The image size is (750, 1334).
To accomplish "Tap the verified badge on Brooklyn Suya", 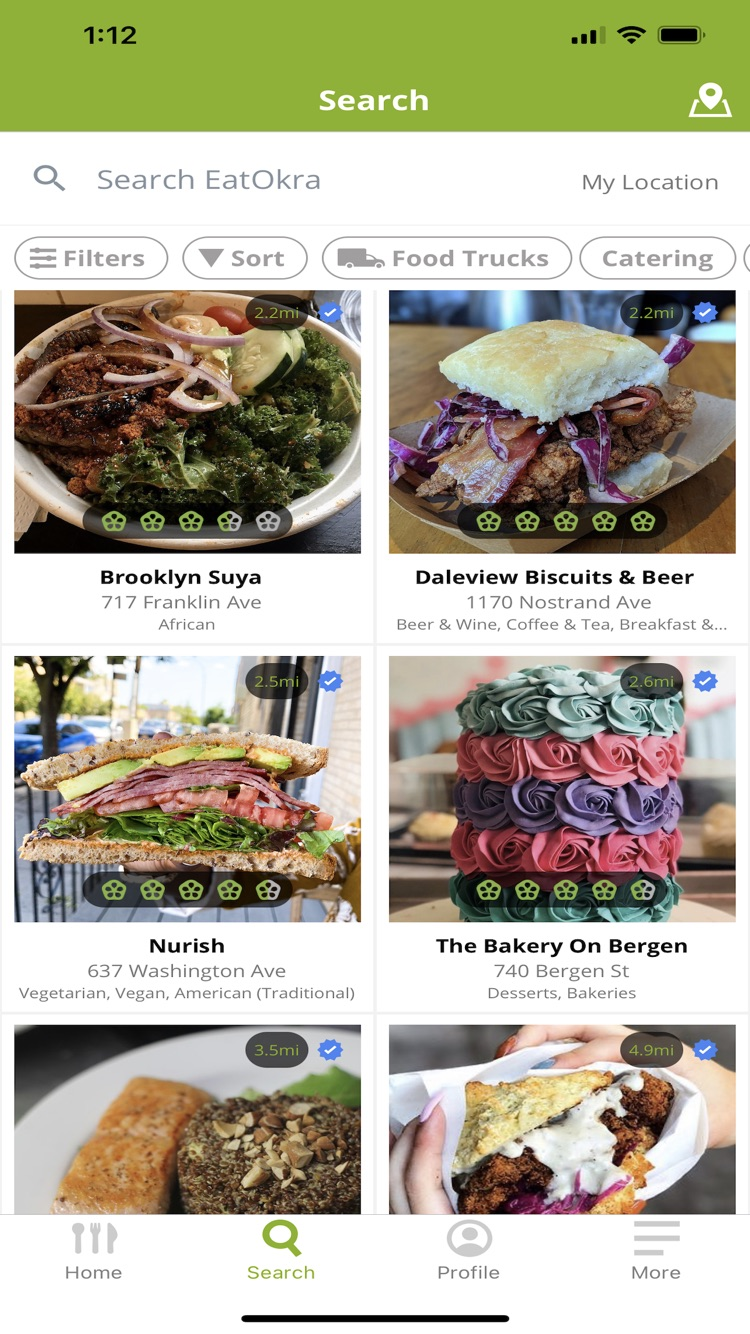I will [x=331, y=312].
